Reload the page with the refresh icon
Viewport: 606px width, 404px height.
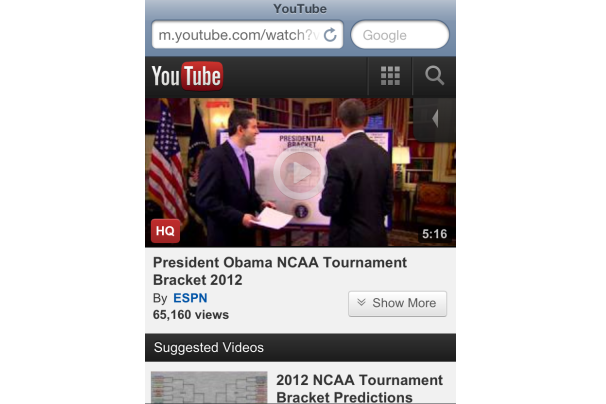[x=331, y=35]
